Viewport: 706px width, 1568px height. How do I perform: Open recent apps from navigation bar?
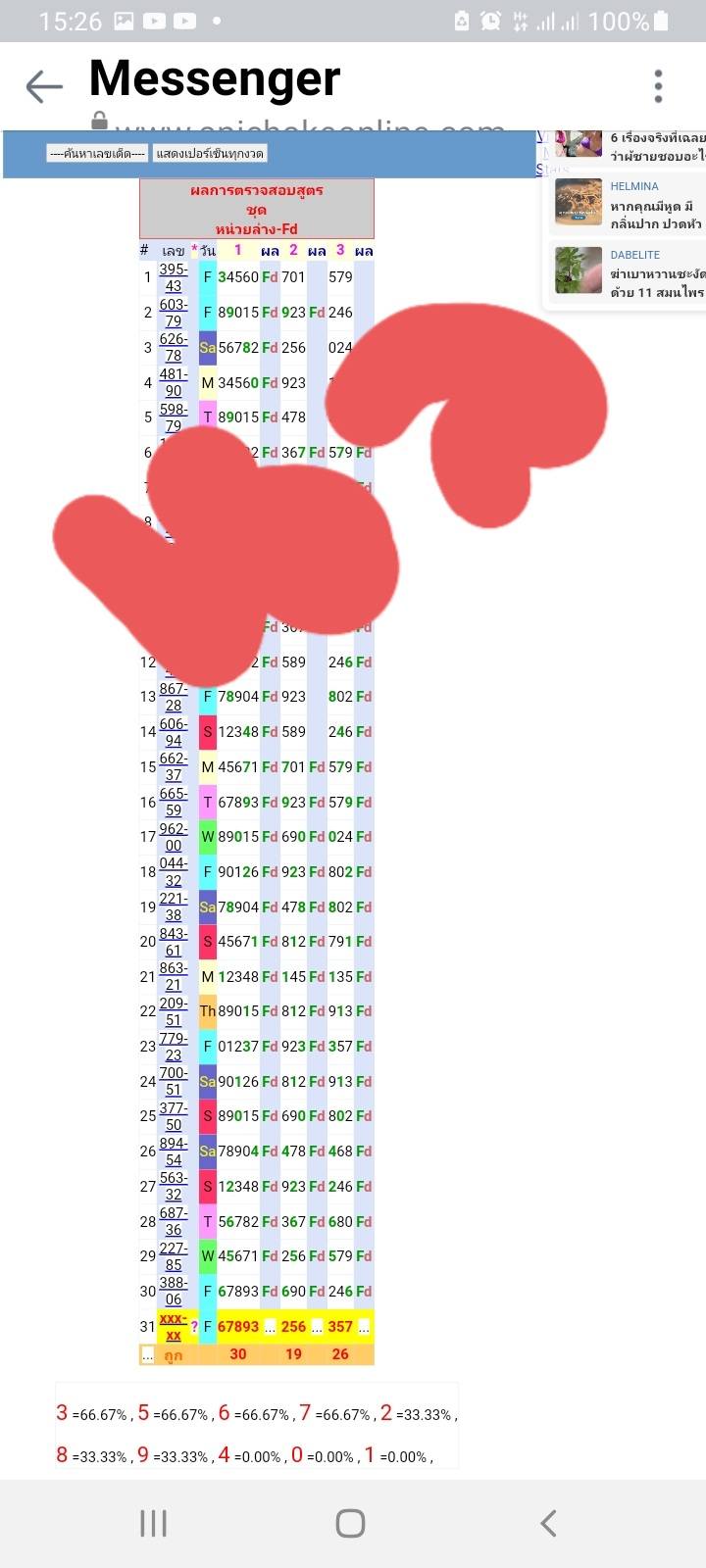[154, 1523]
